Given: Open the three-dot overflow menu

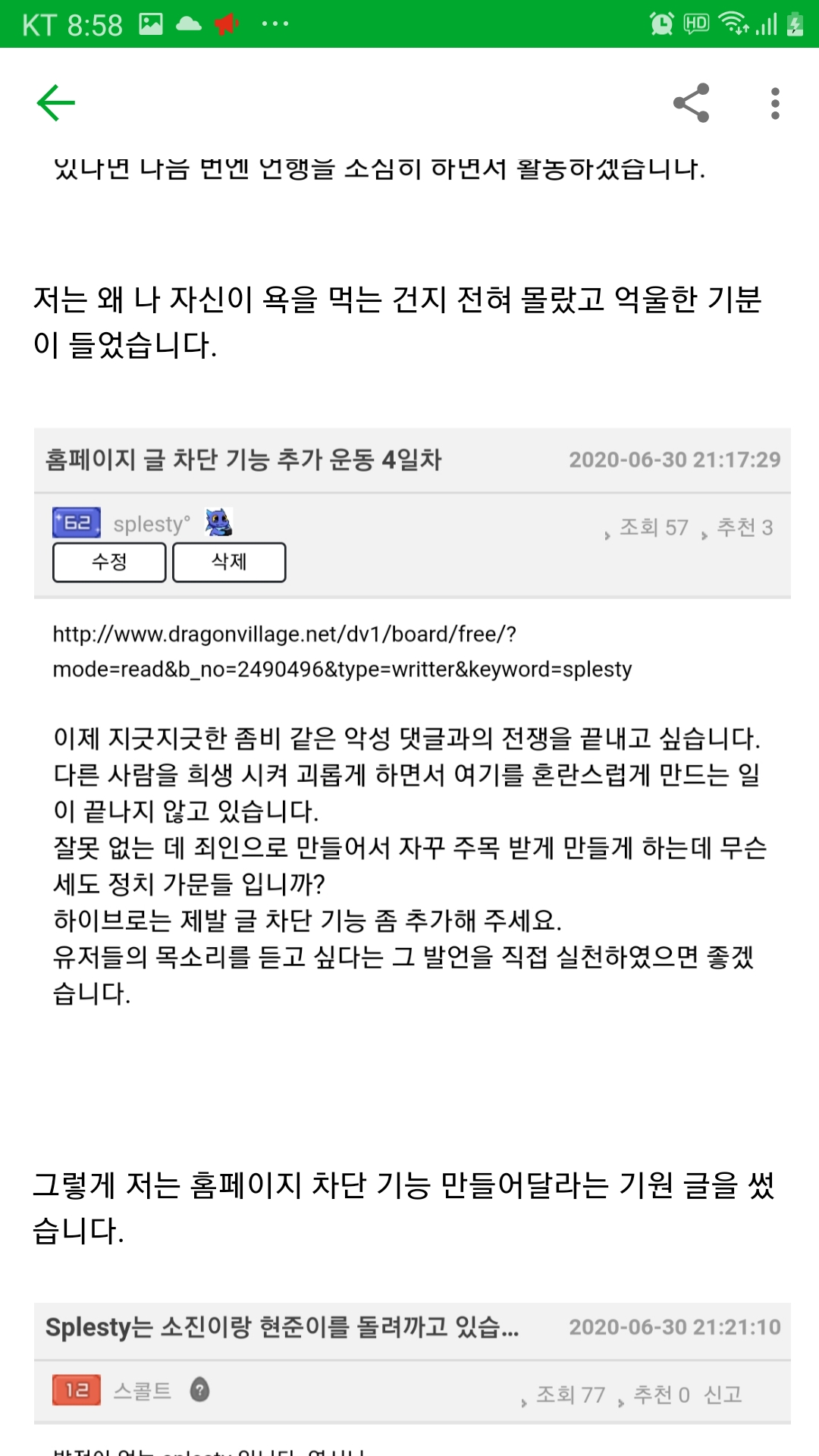Looking at the screenshot, I should [774, 103].
